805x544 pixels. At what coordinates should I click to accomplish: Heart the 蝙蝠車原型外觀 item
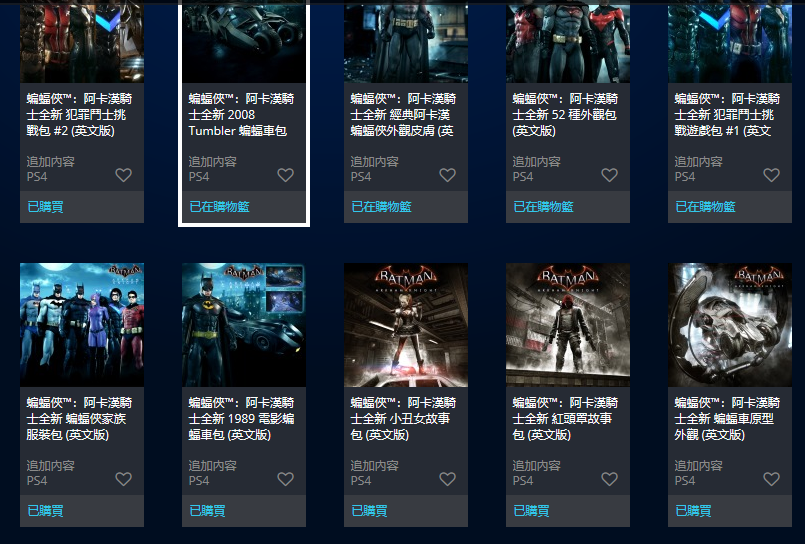tap(772, 479)
